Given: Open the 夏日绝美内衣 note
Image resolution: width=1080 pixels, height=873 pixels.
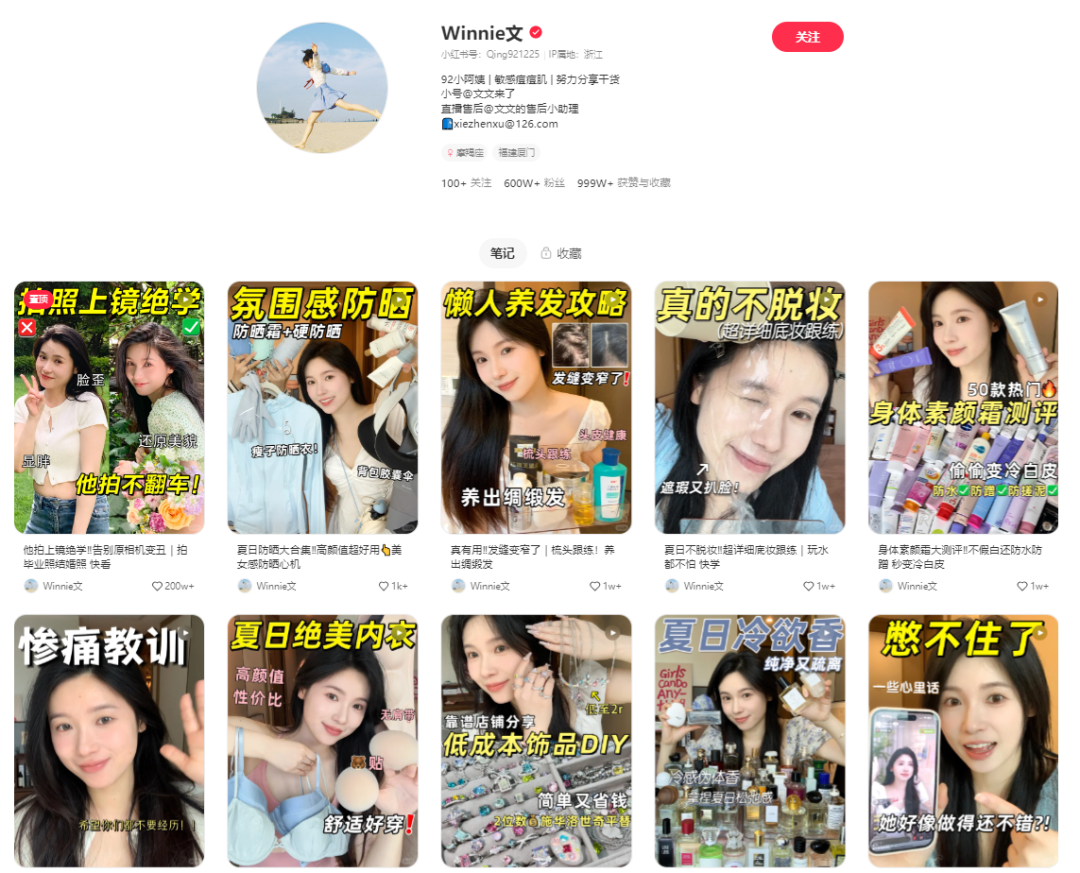Looking at the screenshot, I should (x=322, y=740).
